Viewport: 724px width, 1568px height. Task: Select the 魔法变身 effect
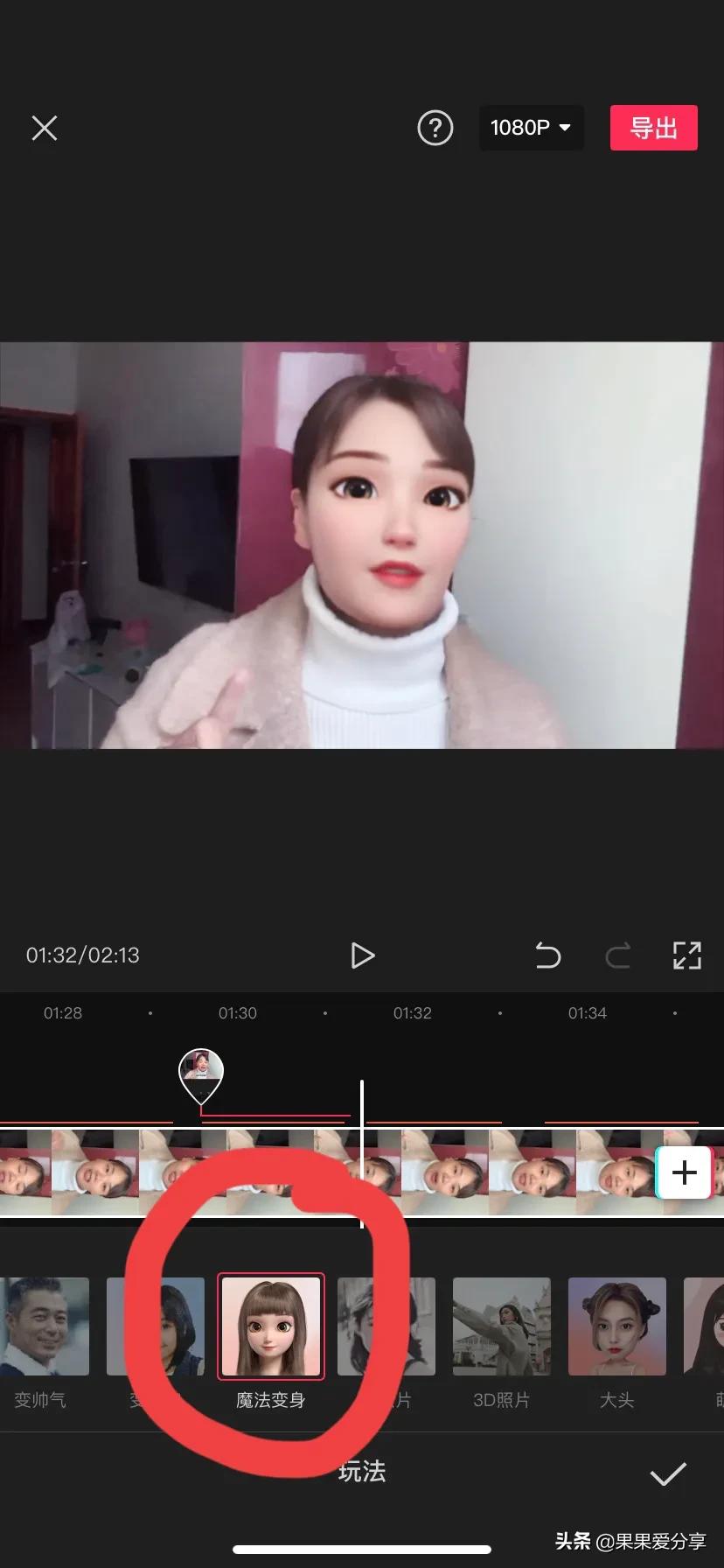coord(270,1326)
